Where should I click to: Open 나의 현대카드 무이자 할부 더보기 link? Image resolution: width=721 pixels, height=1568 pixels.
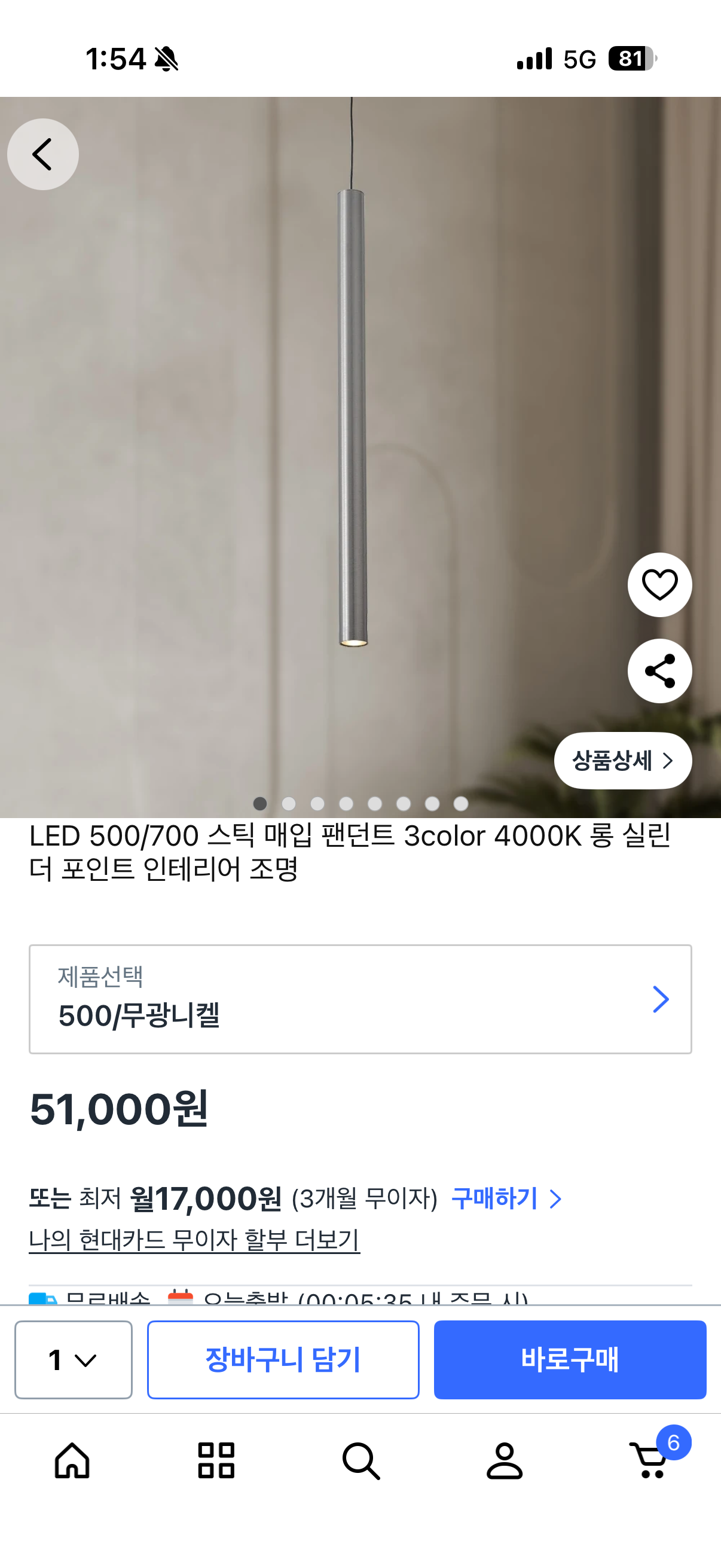194,1239
